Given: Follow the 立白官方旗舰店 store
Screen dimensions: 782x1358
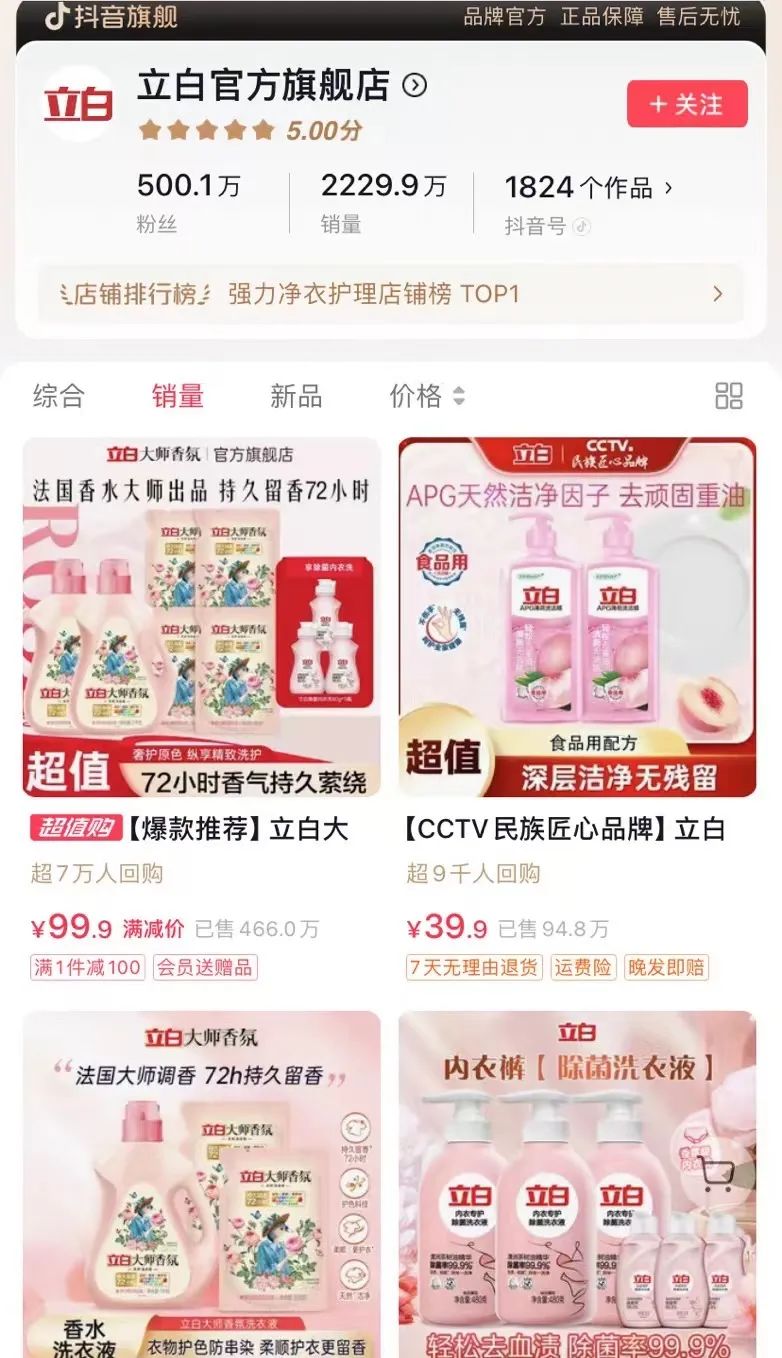Looking at the screenshot, I should tap(687, 104).
